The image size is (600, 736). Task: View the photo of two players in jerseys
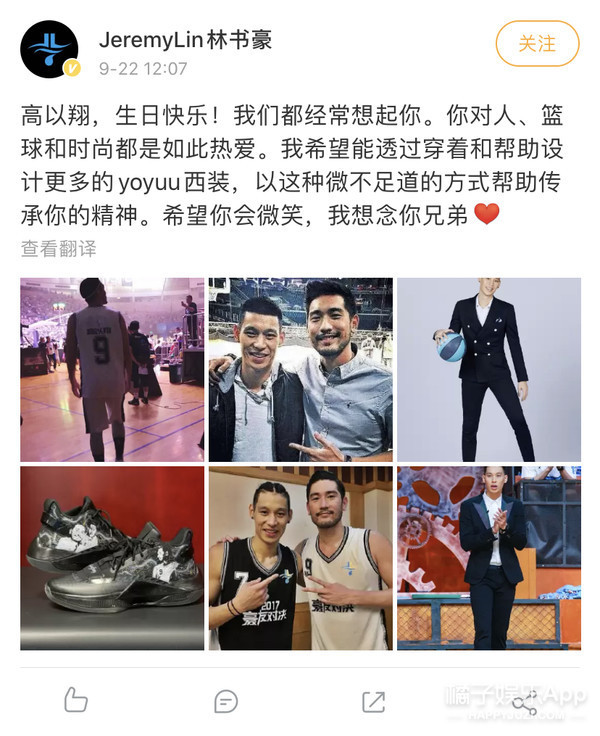(x=300, y=557)
